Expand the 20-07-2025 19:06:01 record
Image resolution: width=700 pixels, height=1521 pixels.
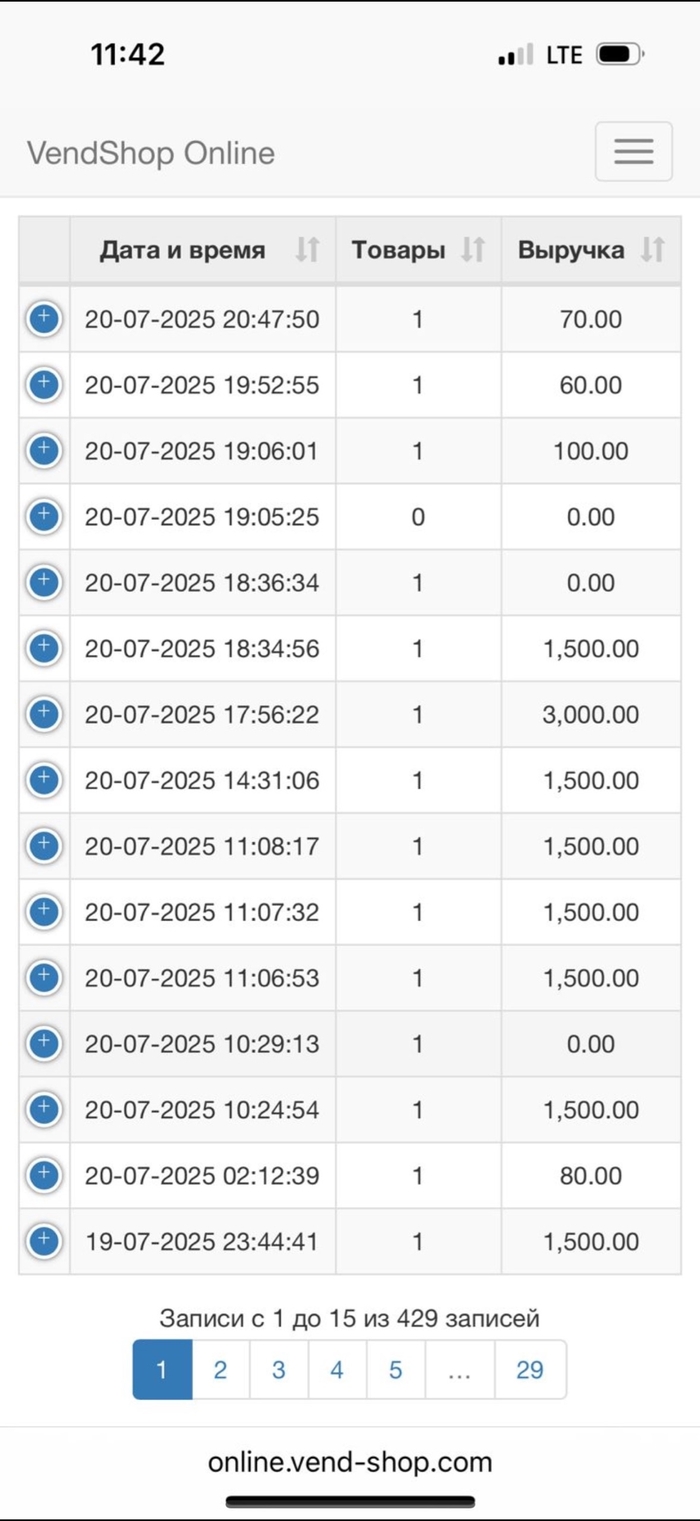(x=43, y=451)
